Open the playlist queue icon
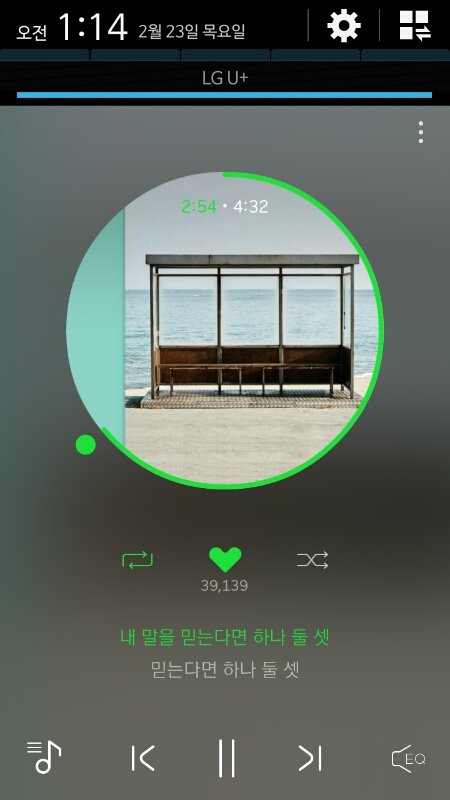The height and width of the screenshot is (800, 450). click(44, 757)
